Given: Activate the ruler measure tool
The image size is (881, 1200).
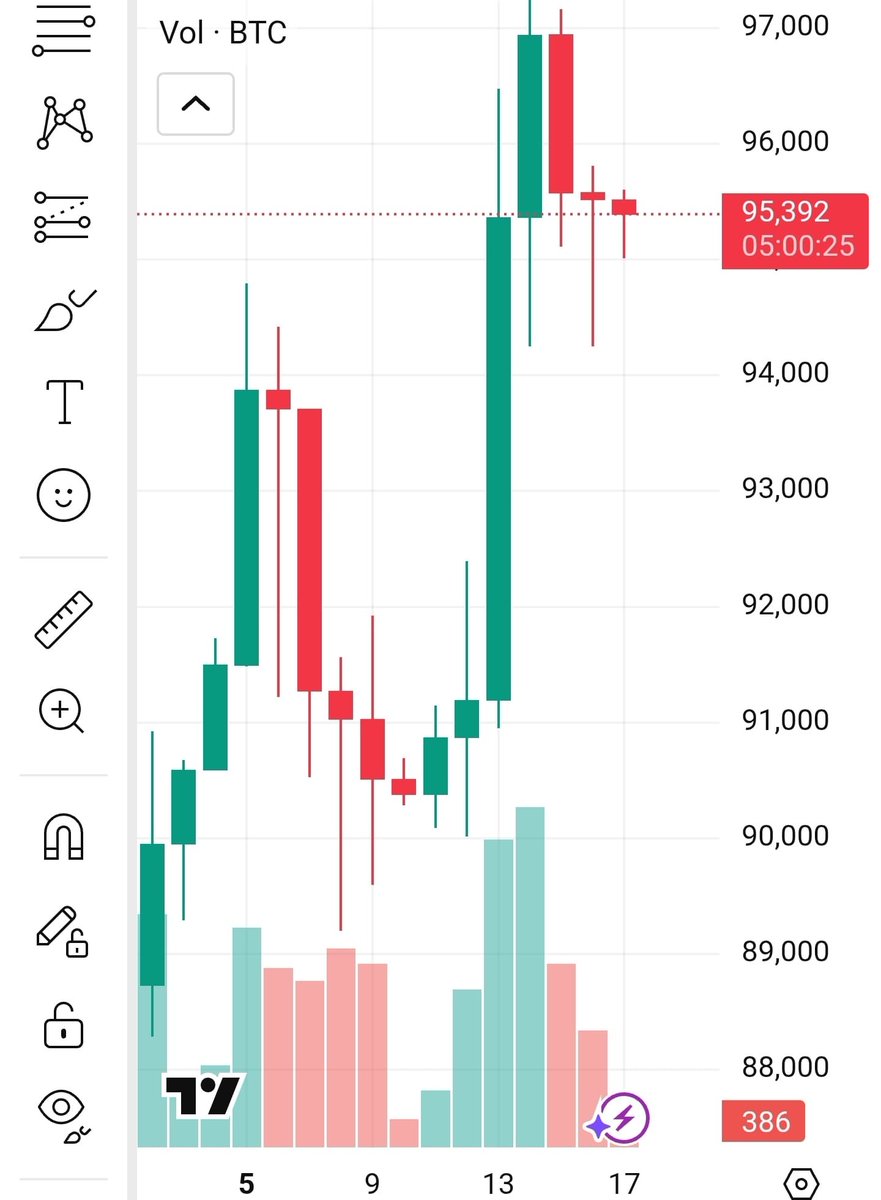Looking at the screenshot, I should pyautogui.click(x=64, y=619).
